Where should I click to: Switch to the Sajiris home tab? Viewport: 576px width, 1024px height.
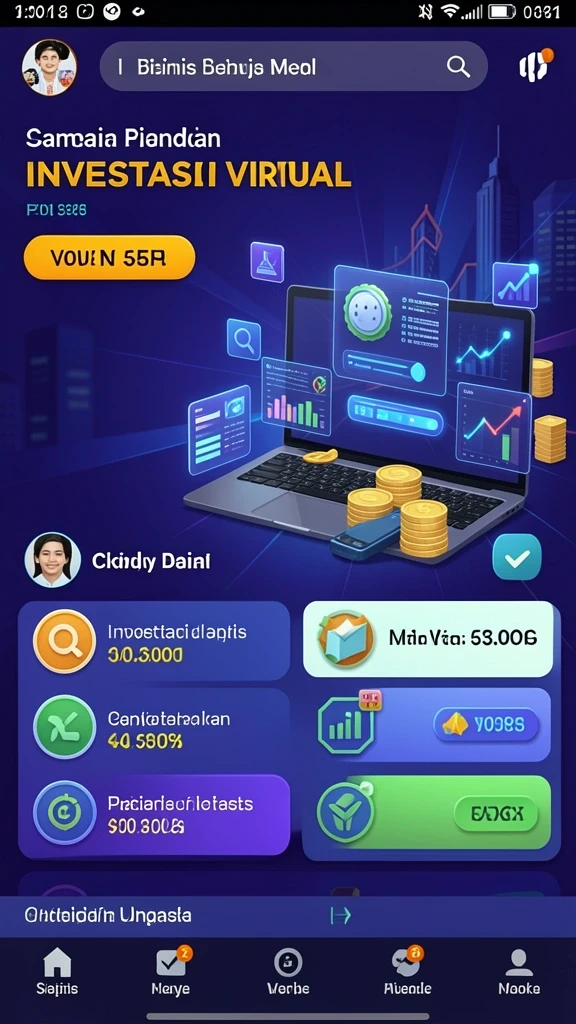click(57, 971)
